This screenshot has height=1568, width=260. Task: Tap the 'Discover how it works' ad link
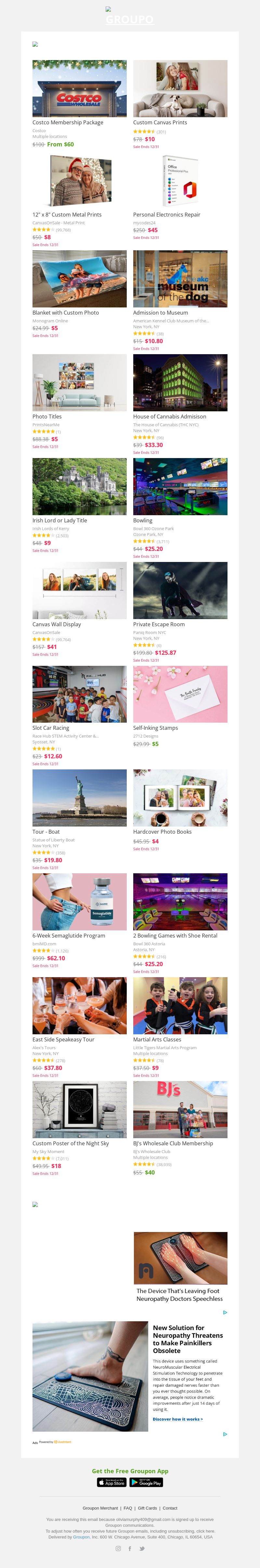click(177, 1419)
